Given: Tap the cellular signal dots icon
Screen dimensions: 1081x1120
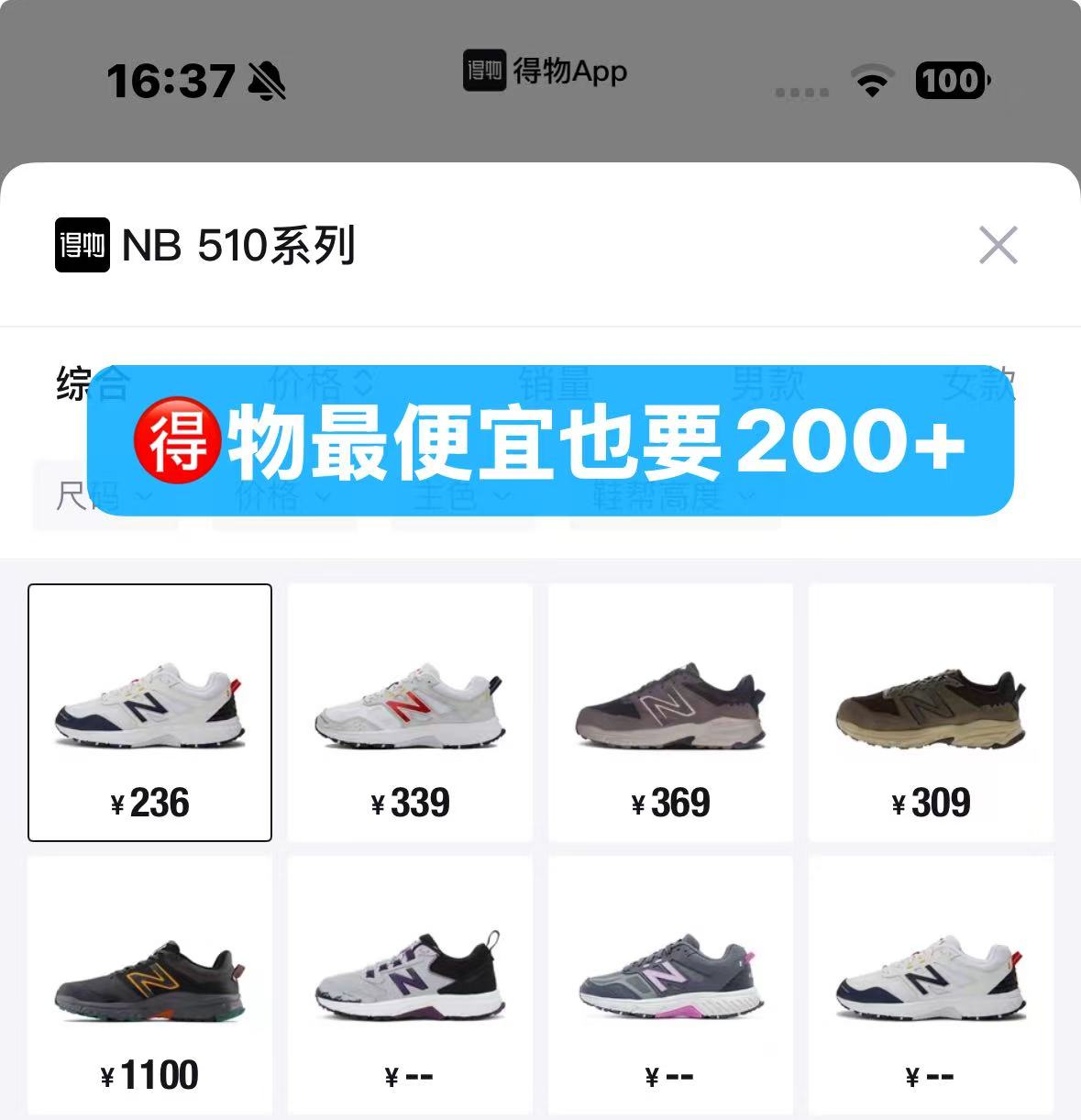Looking at the screenshot, I should pyautogui.click(x=802, y=92).
